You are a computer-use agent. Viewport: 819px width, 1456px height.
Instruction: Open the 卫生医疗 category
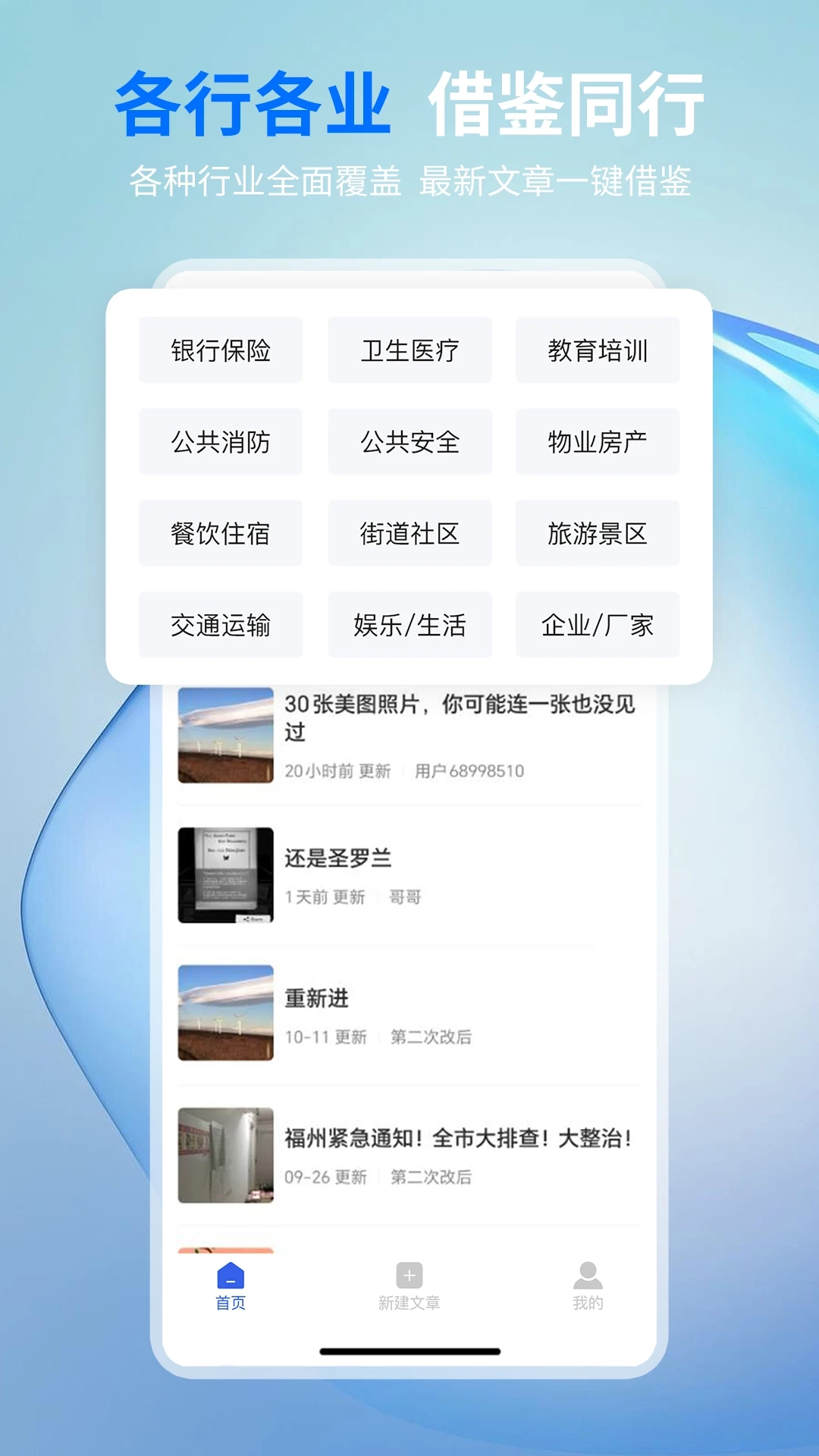409,349
